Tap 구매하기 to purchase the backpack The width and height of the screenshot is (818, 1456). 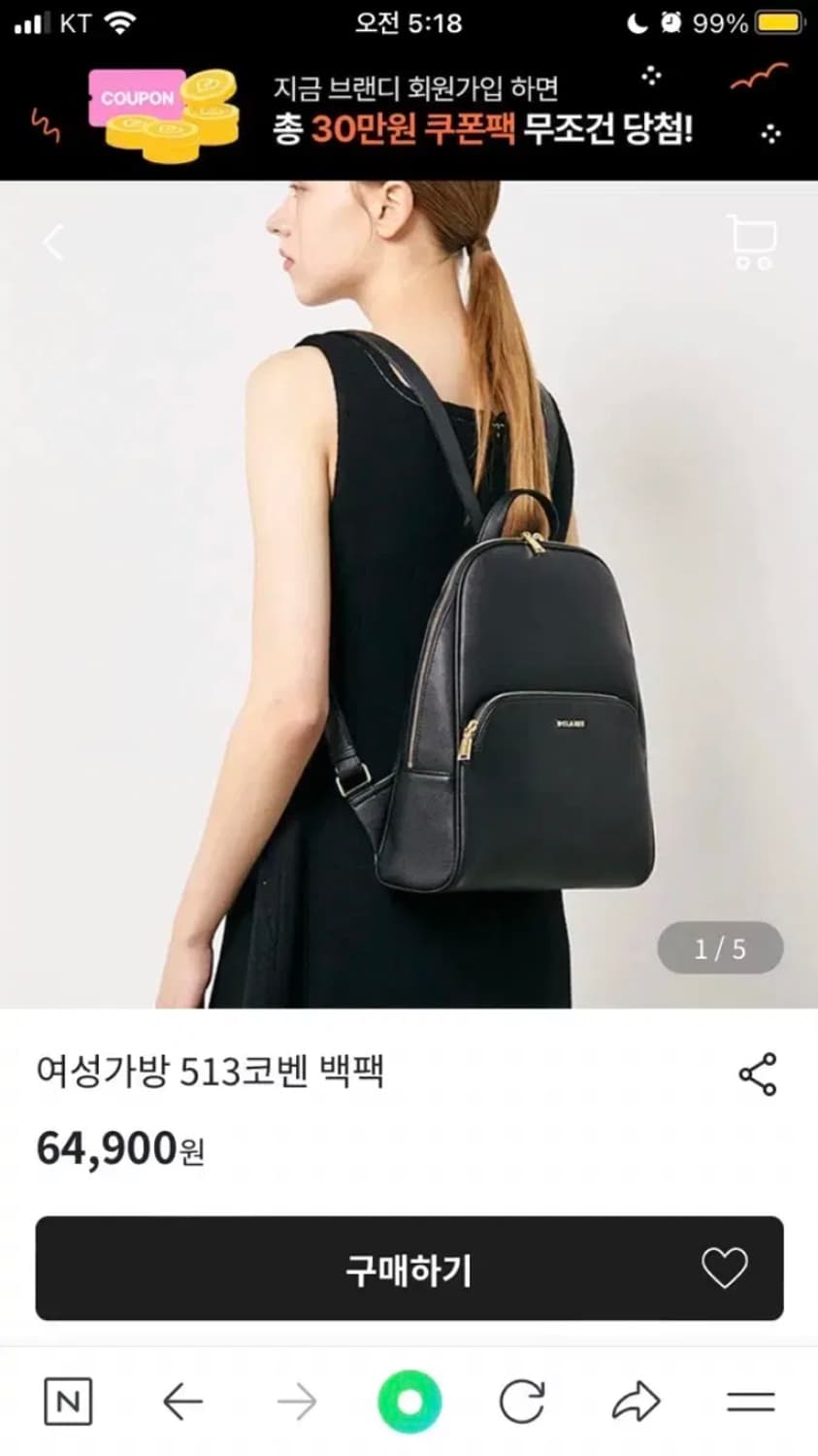pyautogui.click(x=409, y=1268)
